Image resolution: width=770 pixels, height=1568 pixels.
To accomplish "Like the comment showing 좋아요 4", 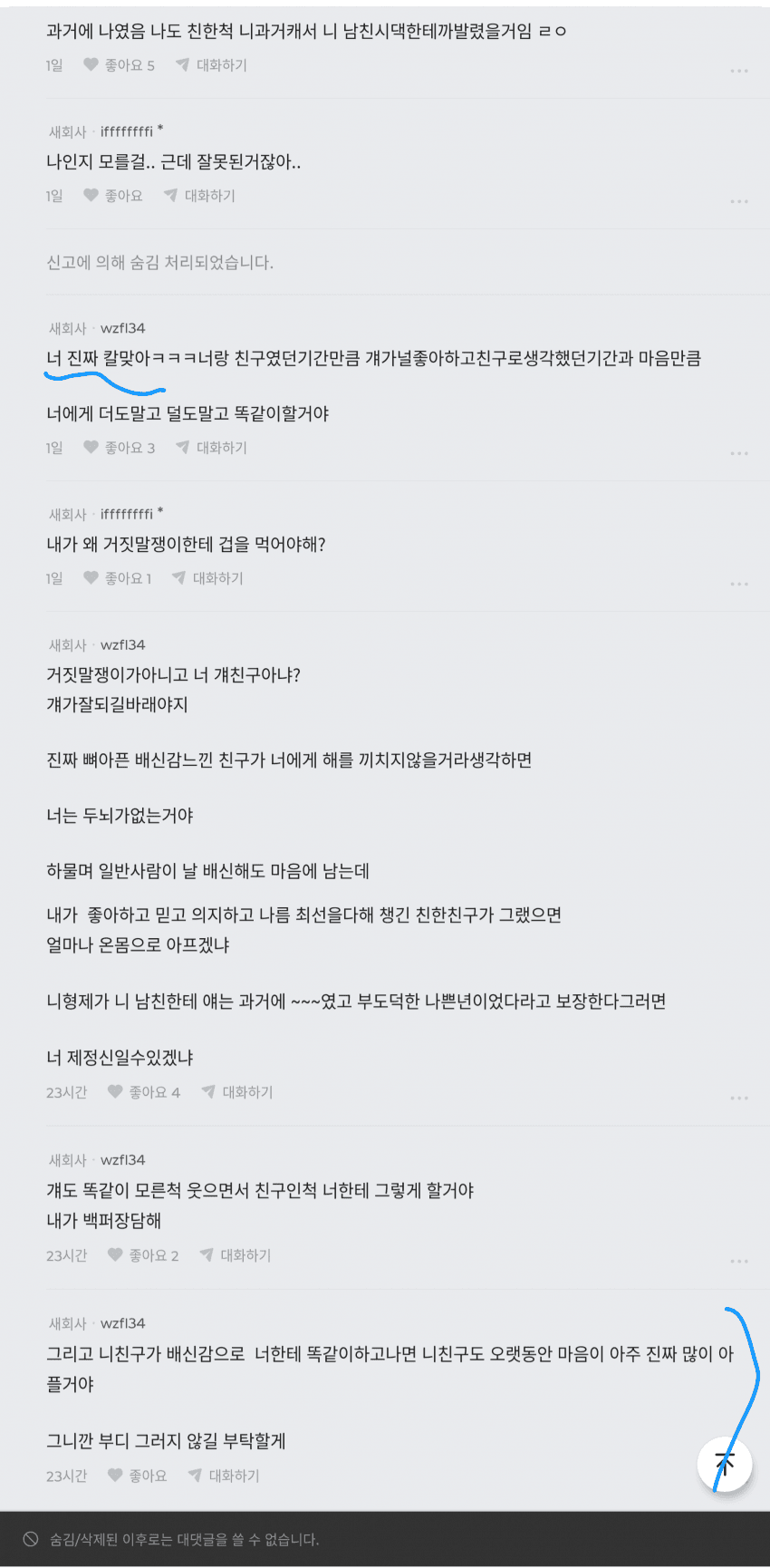I will pos(143,1092).
